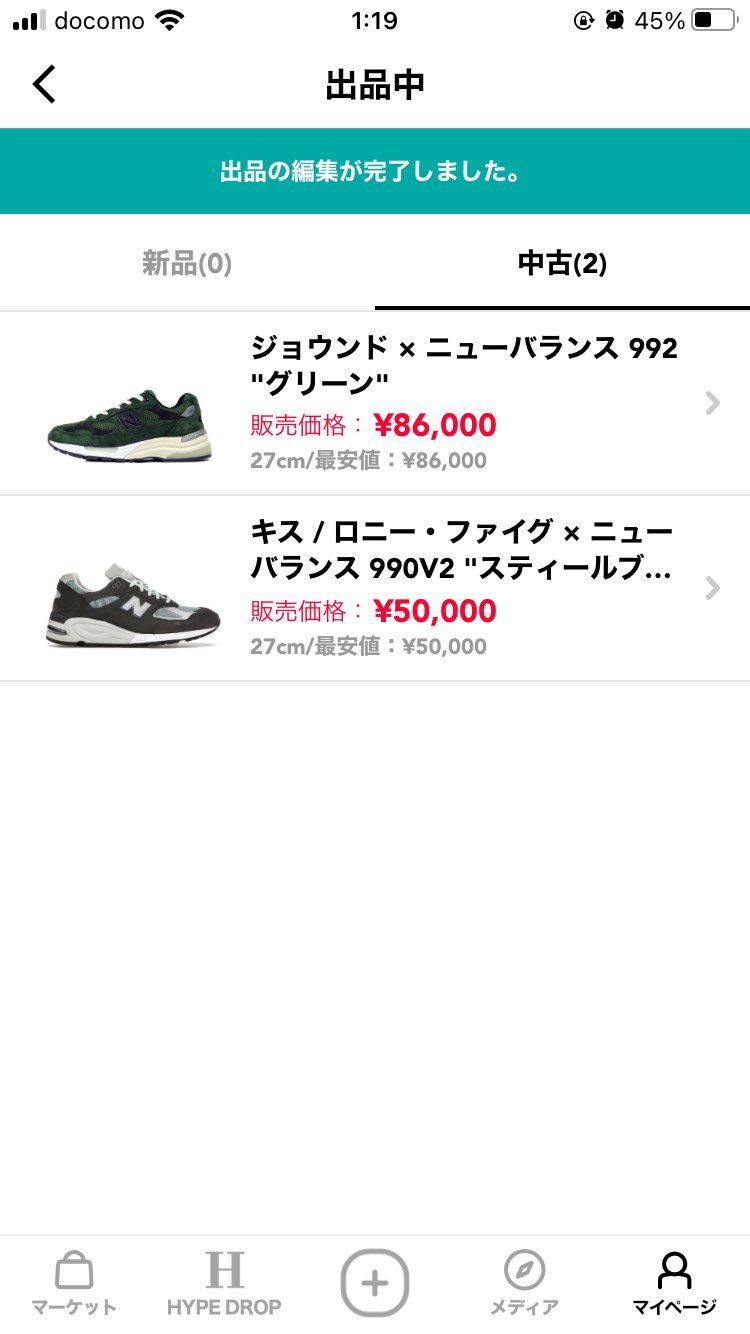
Task: Tap the back arrow at top left
Action: pyautogui.click(x=42, y=85)
